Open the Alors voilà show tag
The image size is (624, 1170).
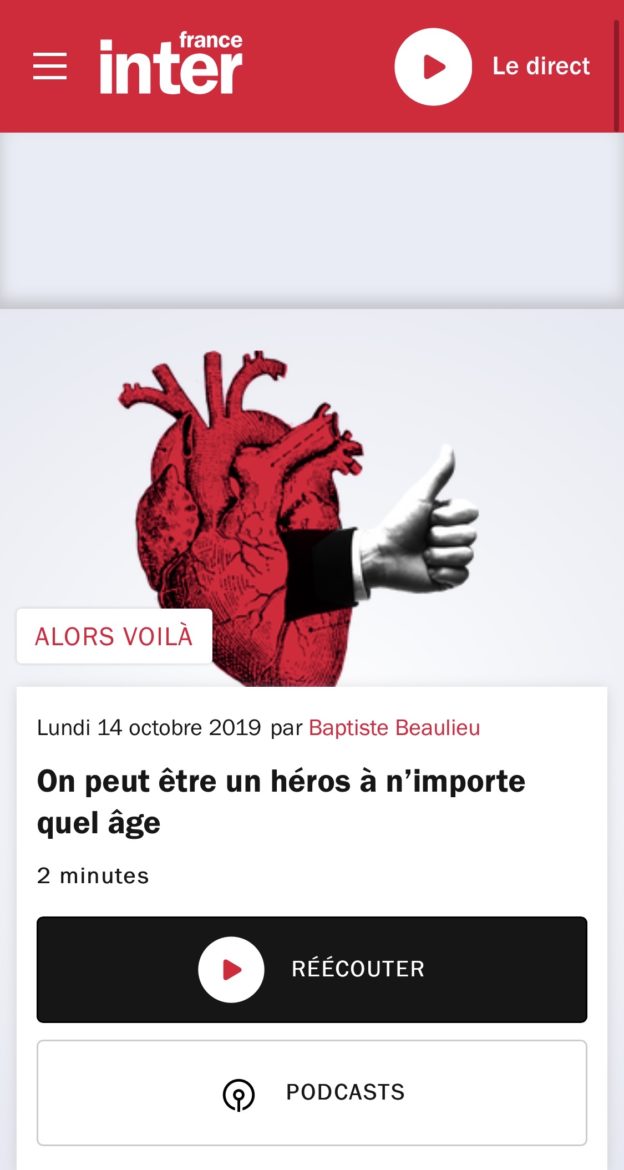[114, 637]
